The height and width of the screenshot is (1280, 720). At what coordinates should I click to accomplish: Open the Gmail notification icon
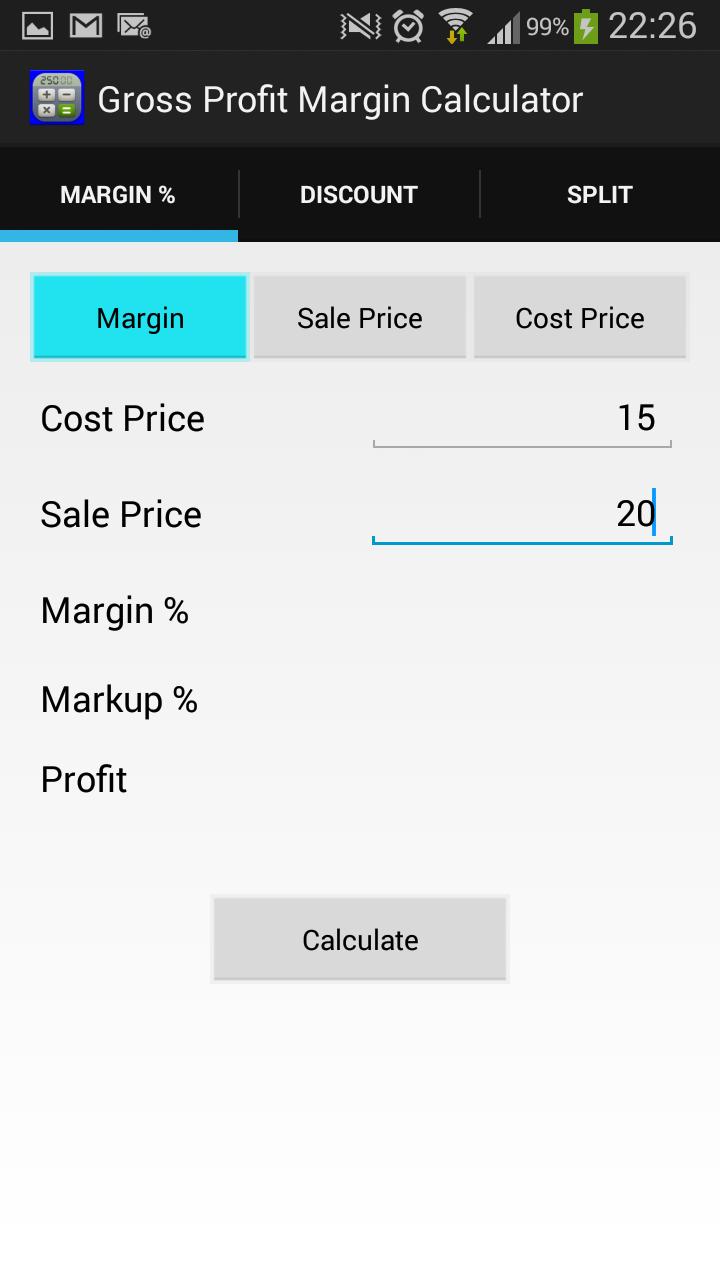pos(85,24)
